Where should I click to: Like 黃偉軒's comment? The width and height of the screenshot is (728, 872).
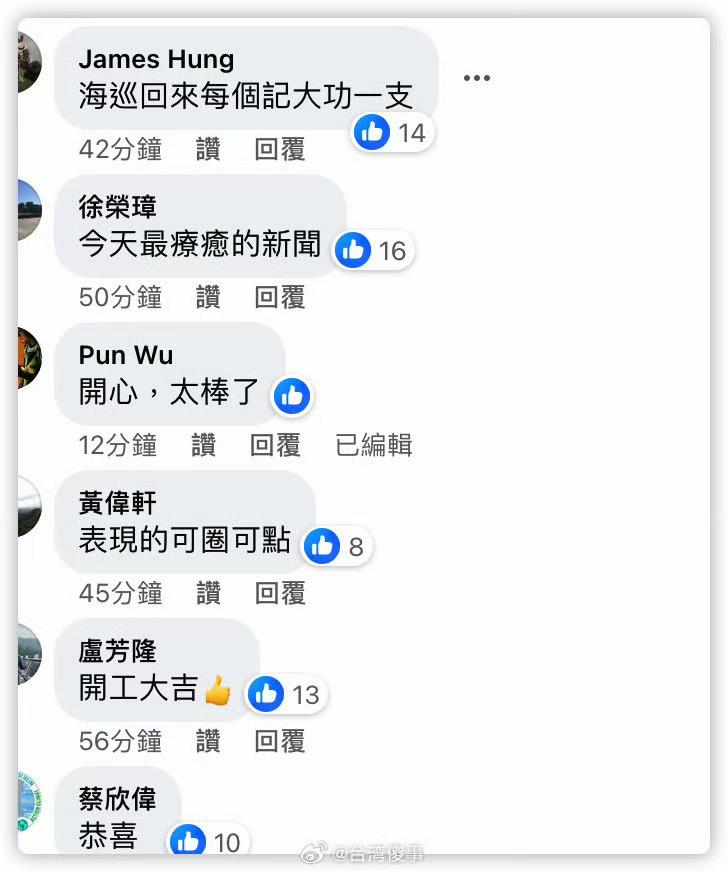click(x=208, y=593)
